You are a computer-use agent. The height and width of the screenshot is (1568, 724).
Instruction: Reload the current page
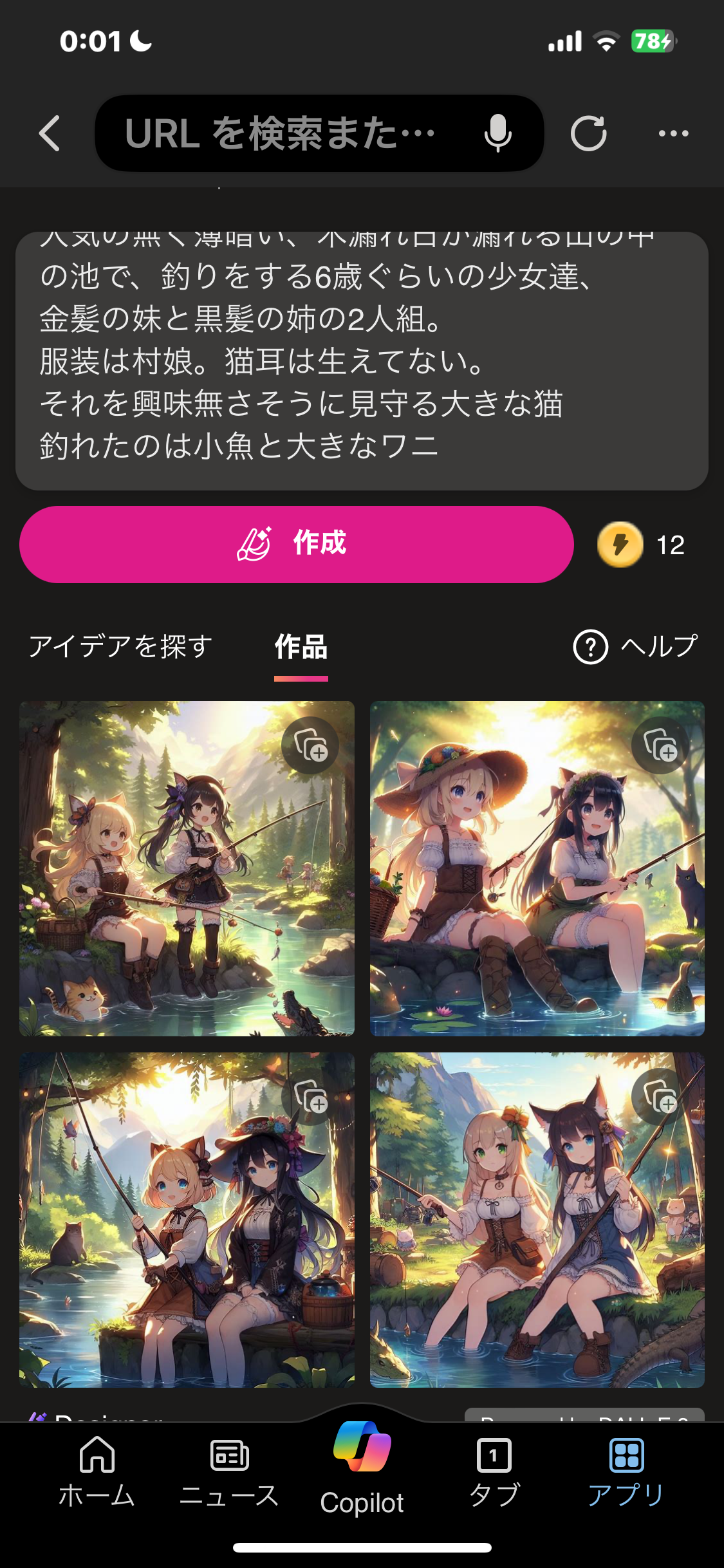[x=588, y=133]
